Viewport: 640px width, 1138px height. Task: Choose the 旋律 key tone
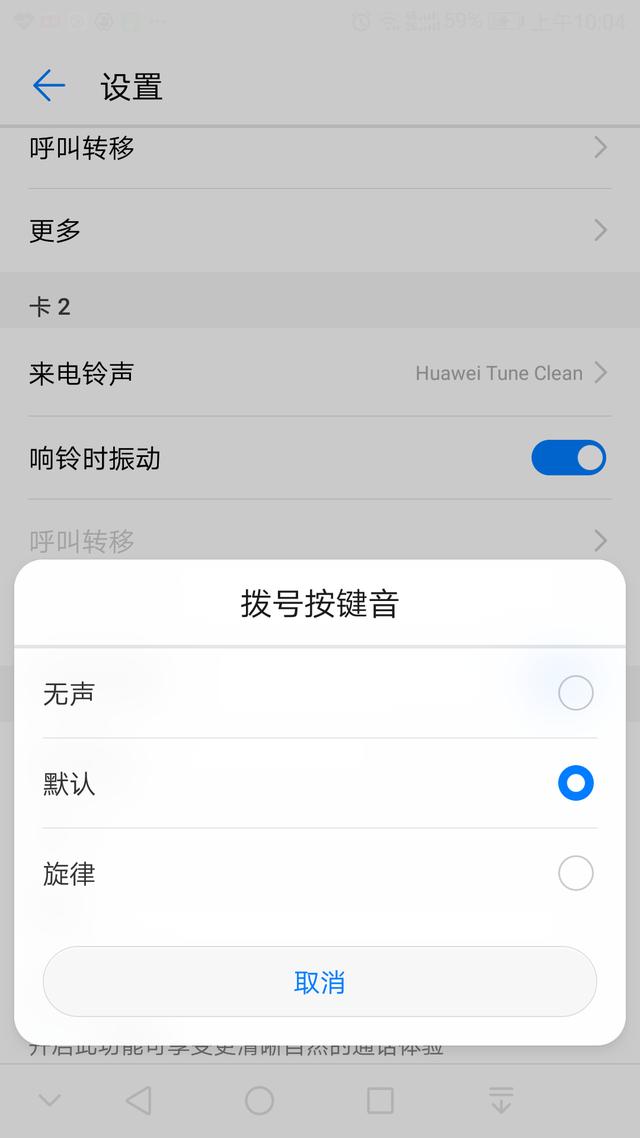[x=575, y=873]
